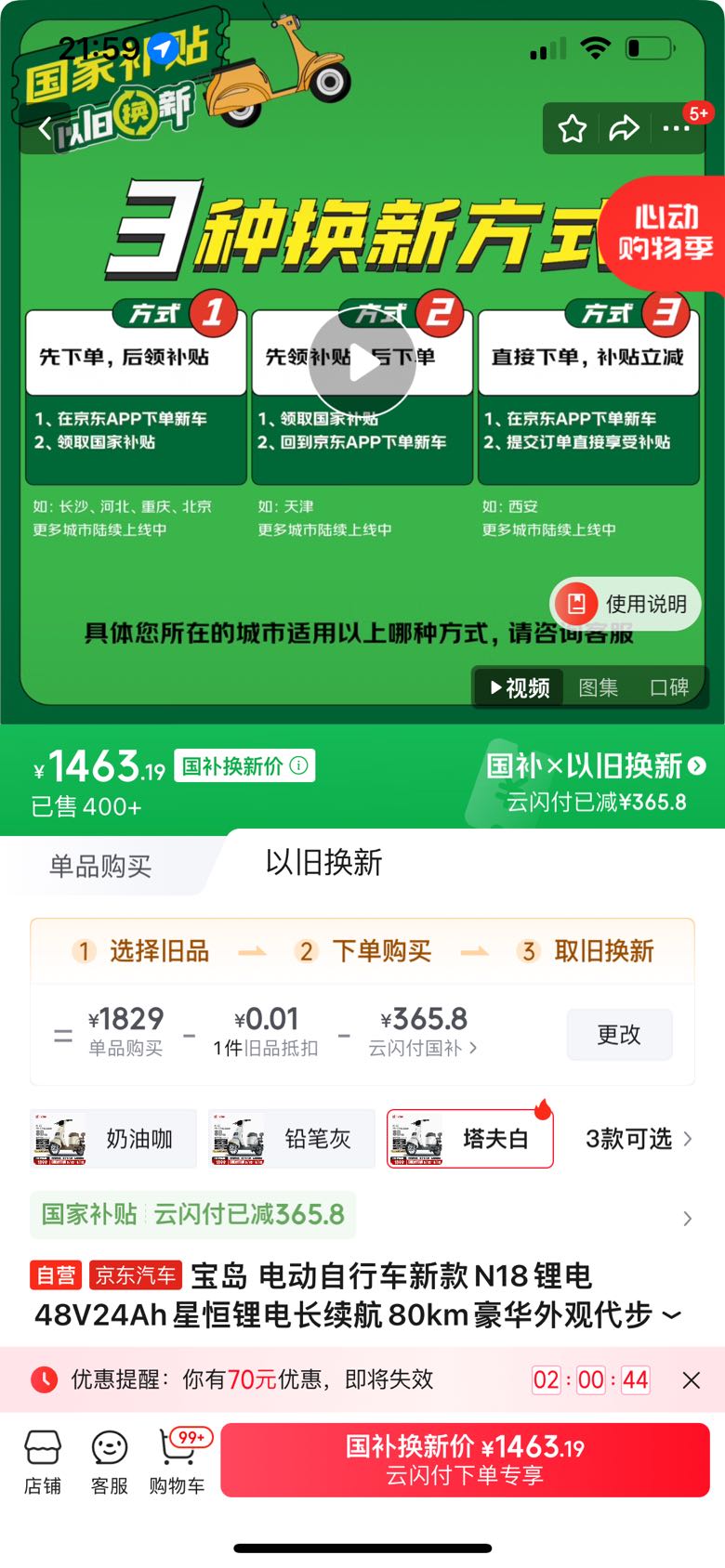Dismiss the 优惠提醒 coupon reminder

click(692, 1380)
